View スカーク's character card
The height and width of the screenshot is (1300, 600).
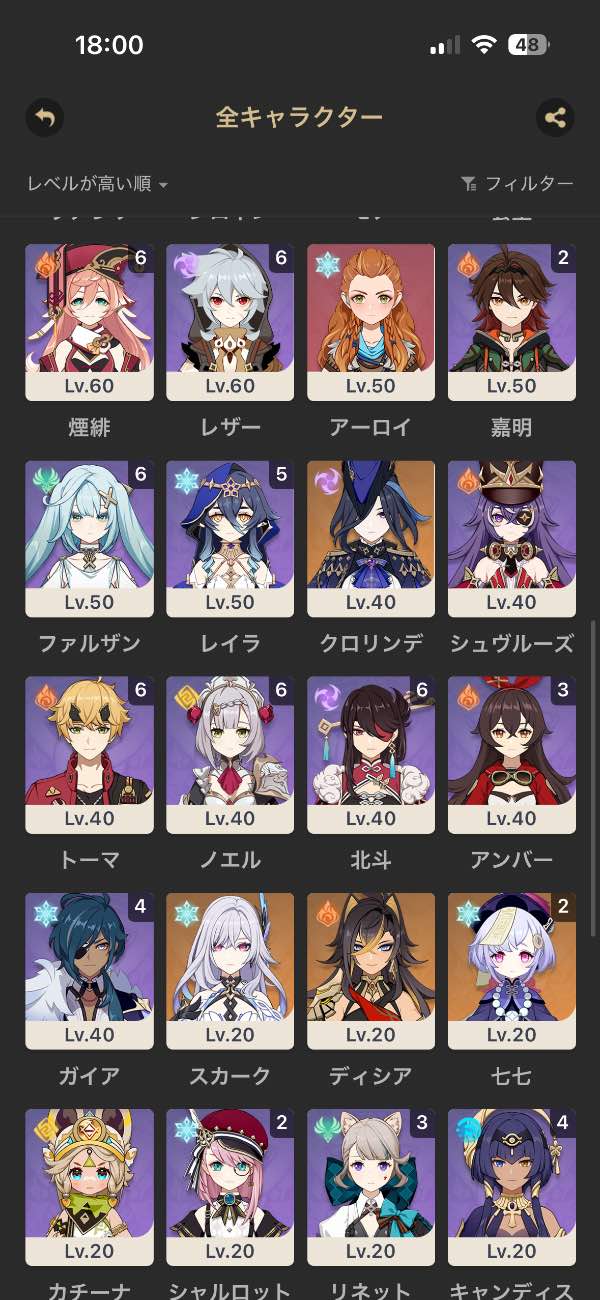pos(230,970)
